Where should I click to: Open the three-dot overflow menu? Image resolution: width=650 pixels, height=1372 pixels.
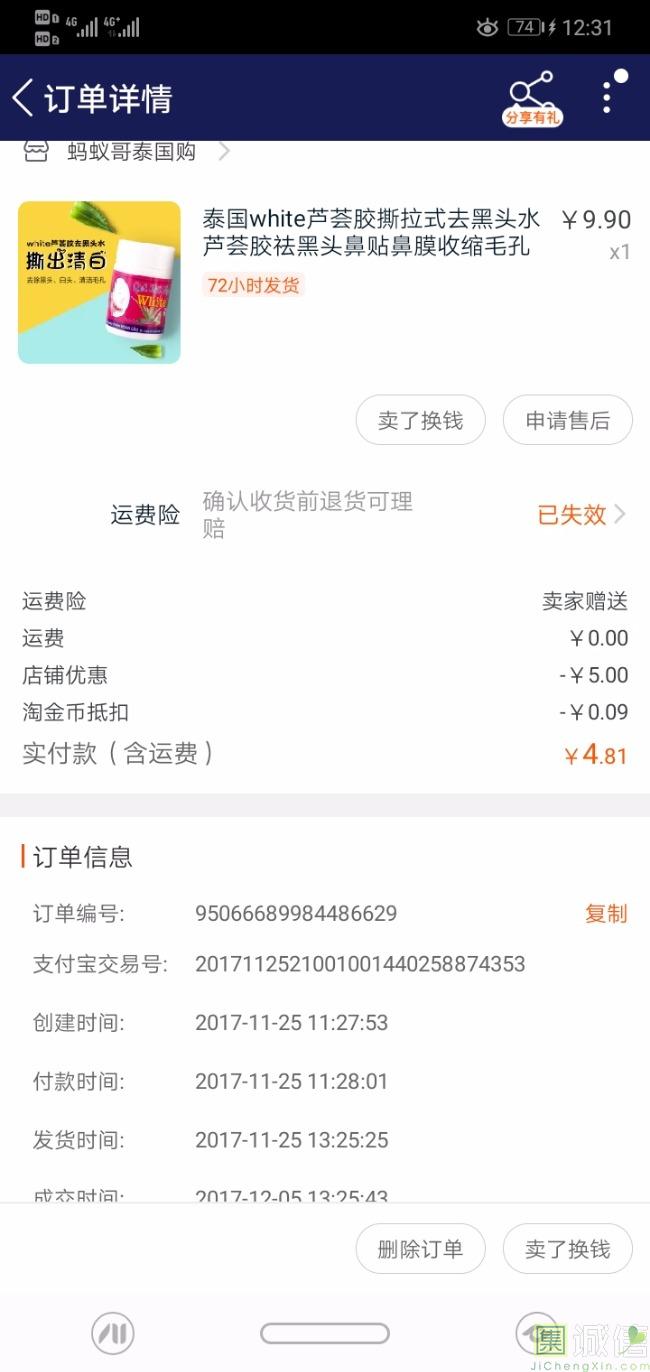click(x=607, y=96)
